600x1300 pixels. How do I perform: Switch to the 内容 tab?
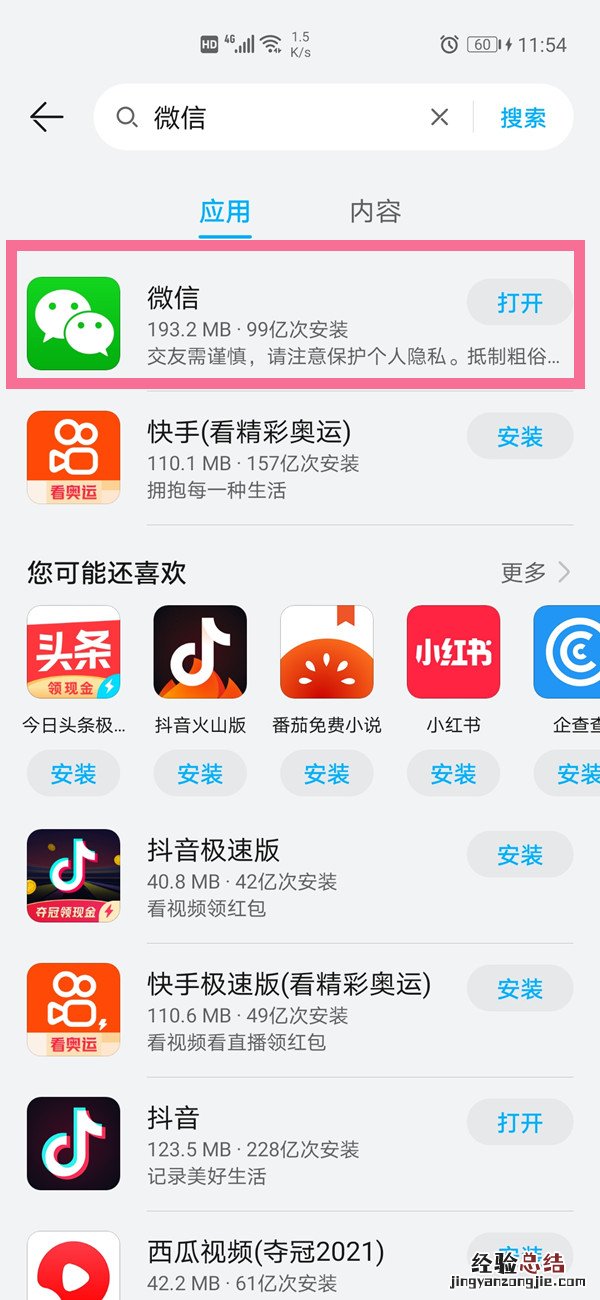tap(375, 212)
